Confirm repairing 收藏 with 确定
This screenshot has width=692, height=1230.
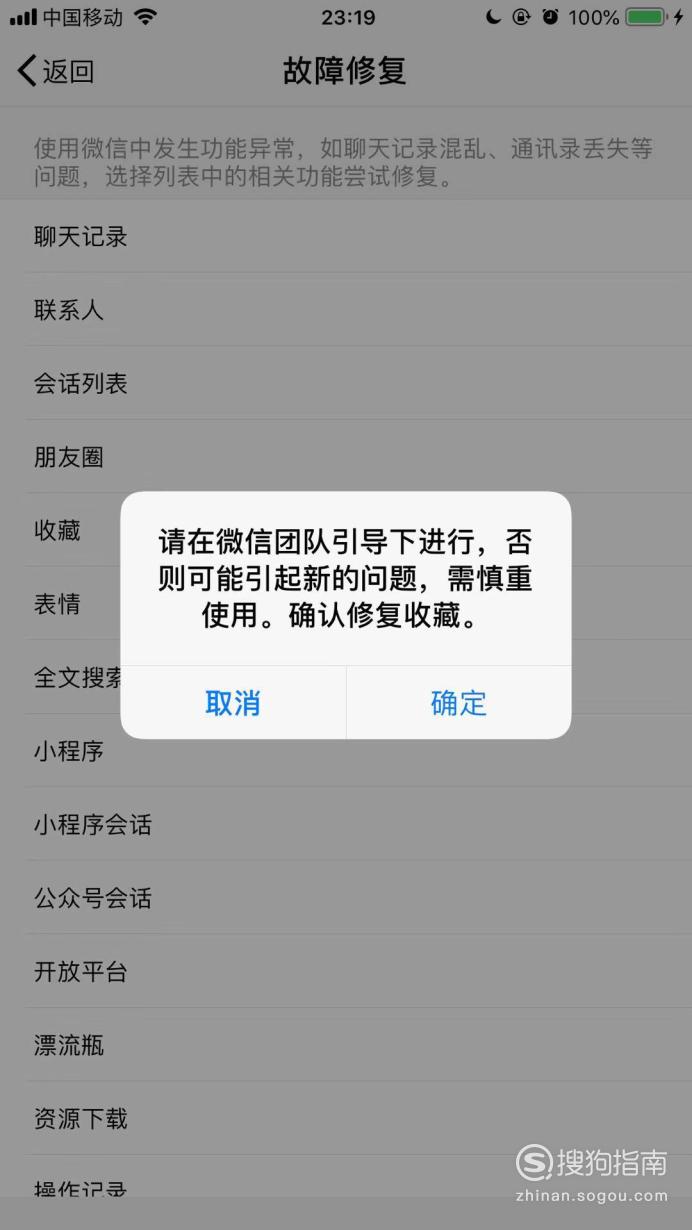pos(459,703)
